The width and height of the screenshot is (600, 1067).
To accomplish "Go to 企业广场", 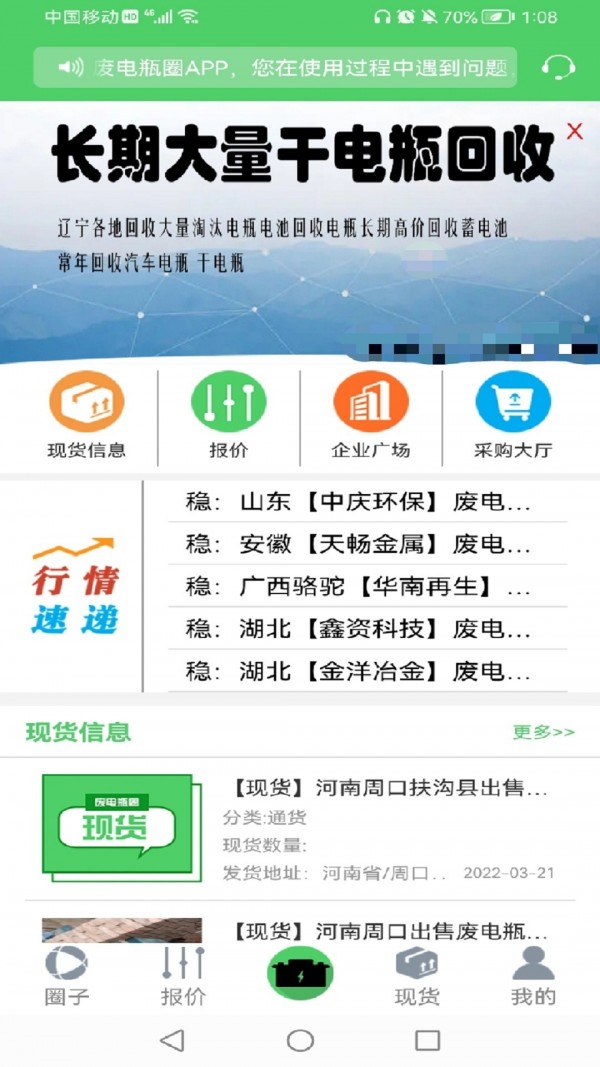I will point(371,416).
